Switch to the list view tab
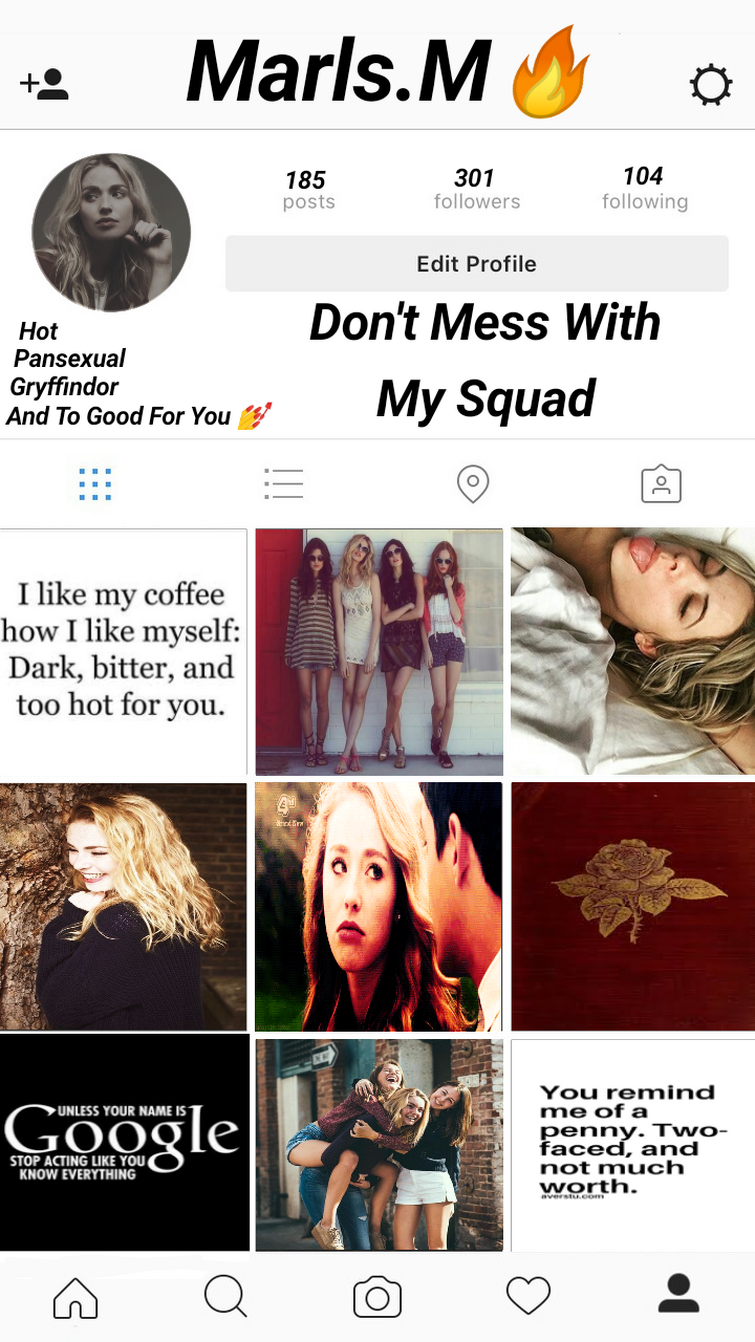 pyautogui.click(x=283, y=485)
